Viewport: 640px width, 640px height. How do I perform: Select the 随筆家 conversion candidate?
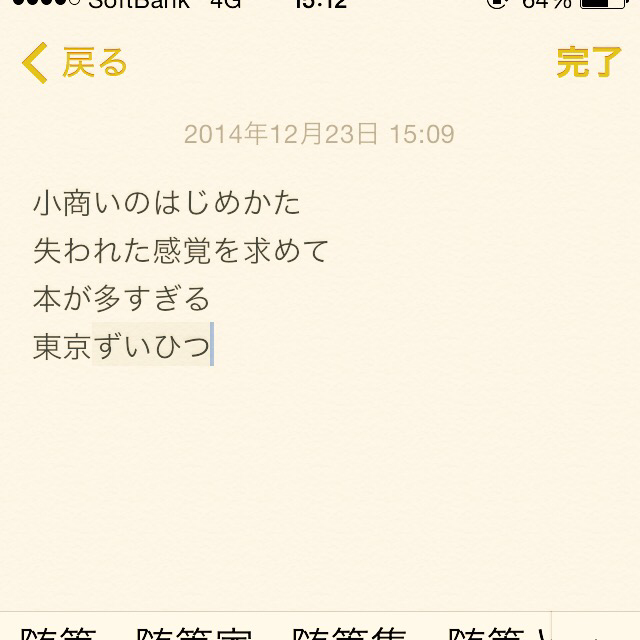coord(194,632)
